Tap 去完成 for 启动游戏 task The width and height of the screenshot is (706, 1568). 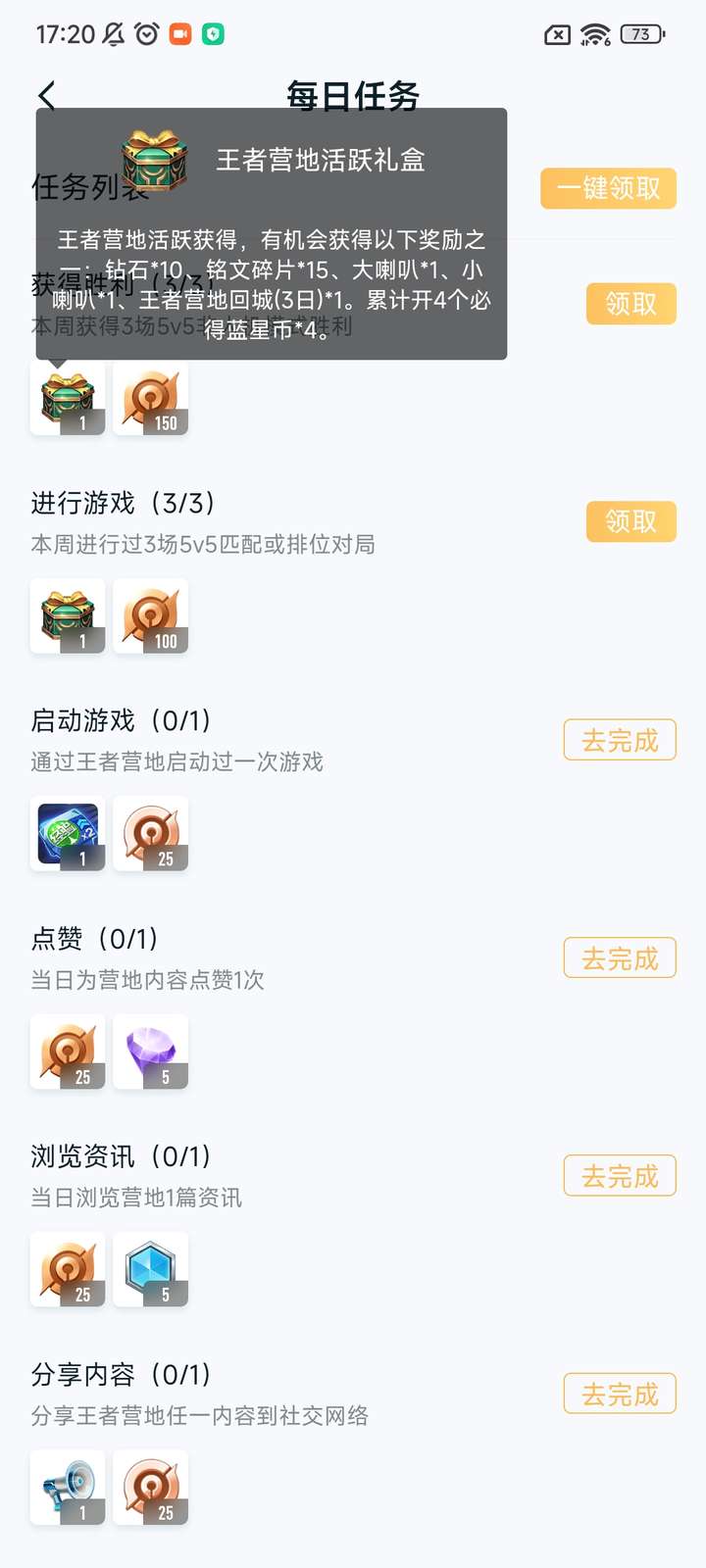pyautogui.click(x=620, y=740)
